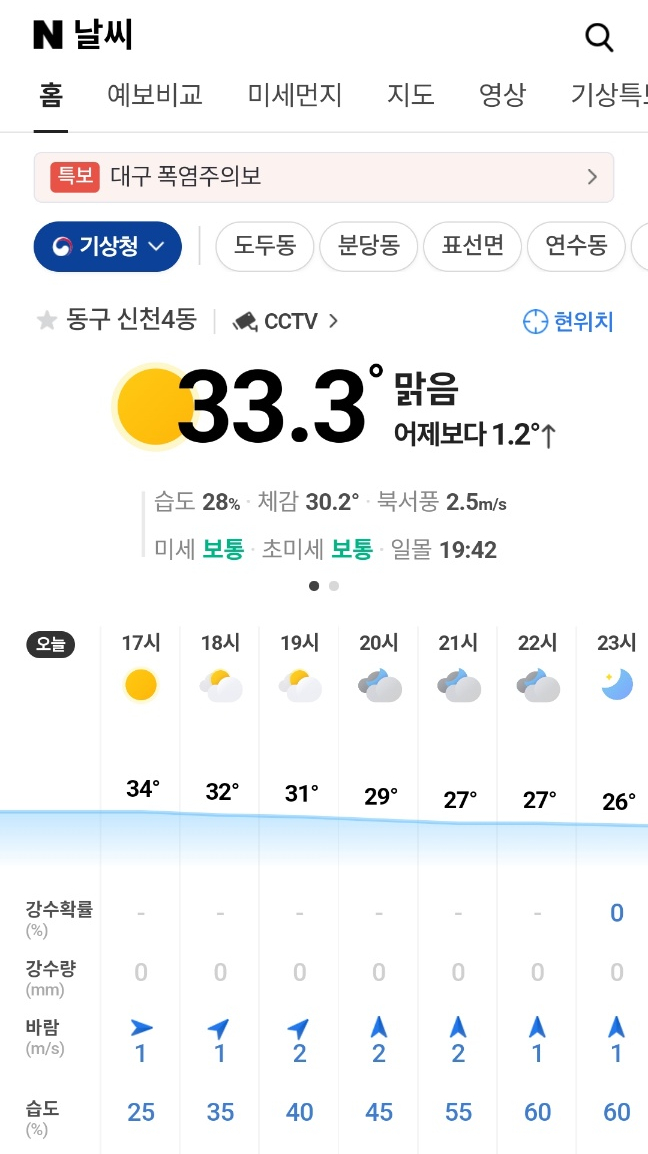Select the 기상특보 tab

point(609,95)
